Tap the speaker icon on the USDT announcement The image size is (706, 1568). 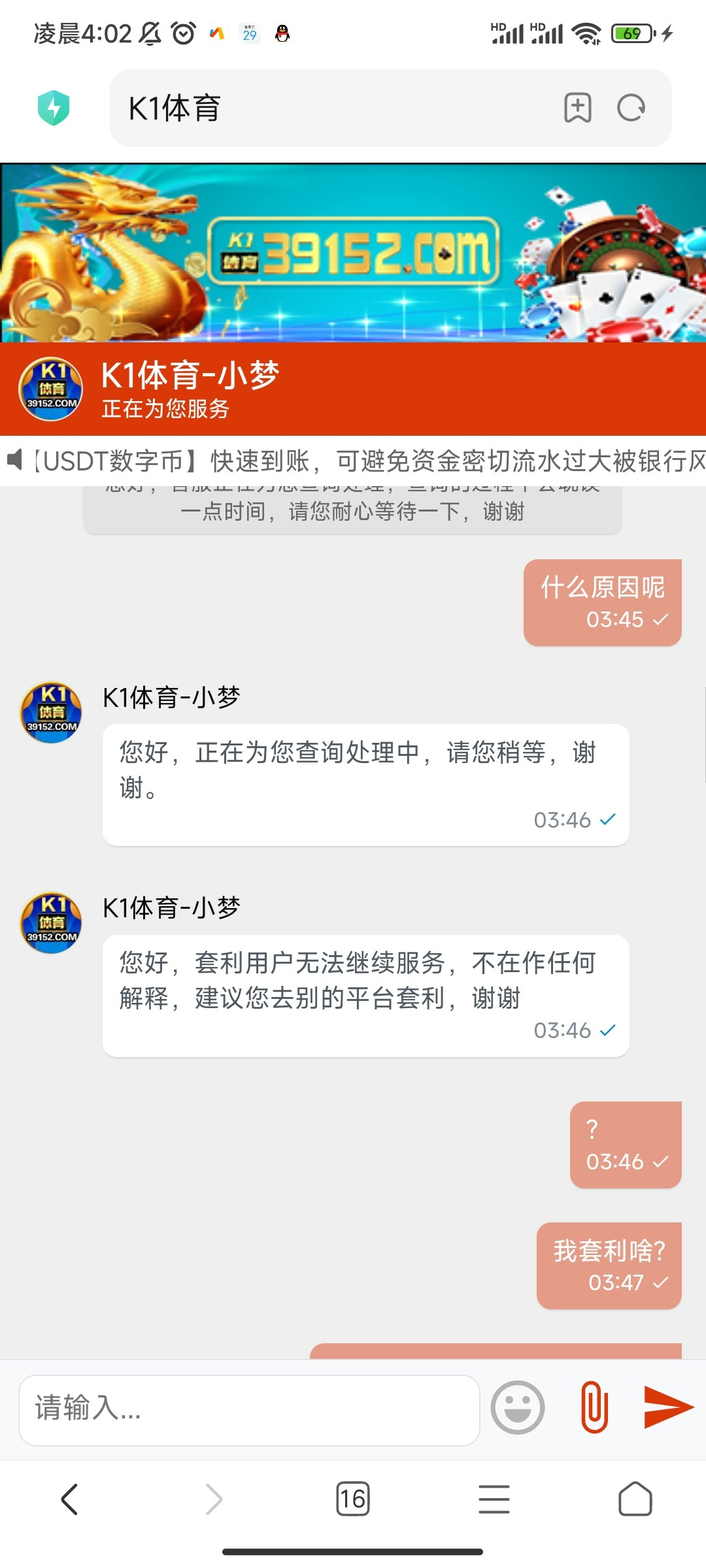click(x=14, y=459)
